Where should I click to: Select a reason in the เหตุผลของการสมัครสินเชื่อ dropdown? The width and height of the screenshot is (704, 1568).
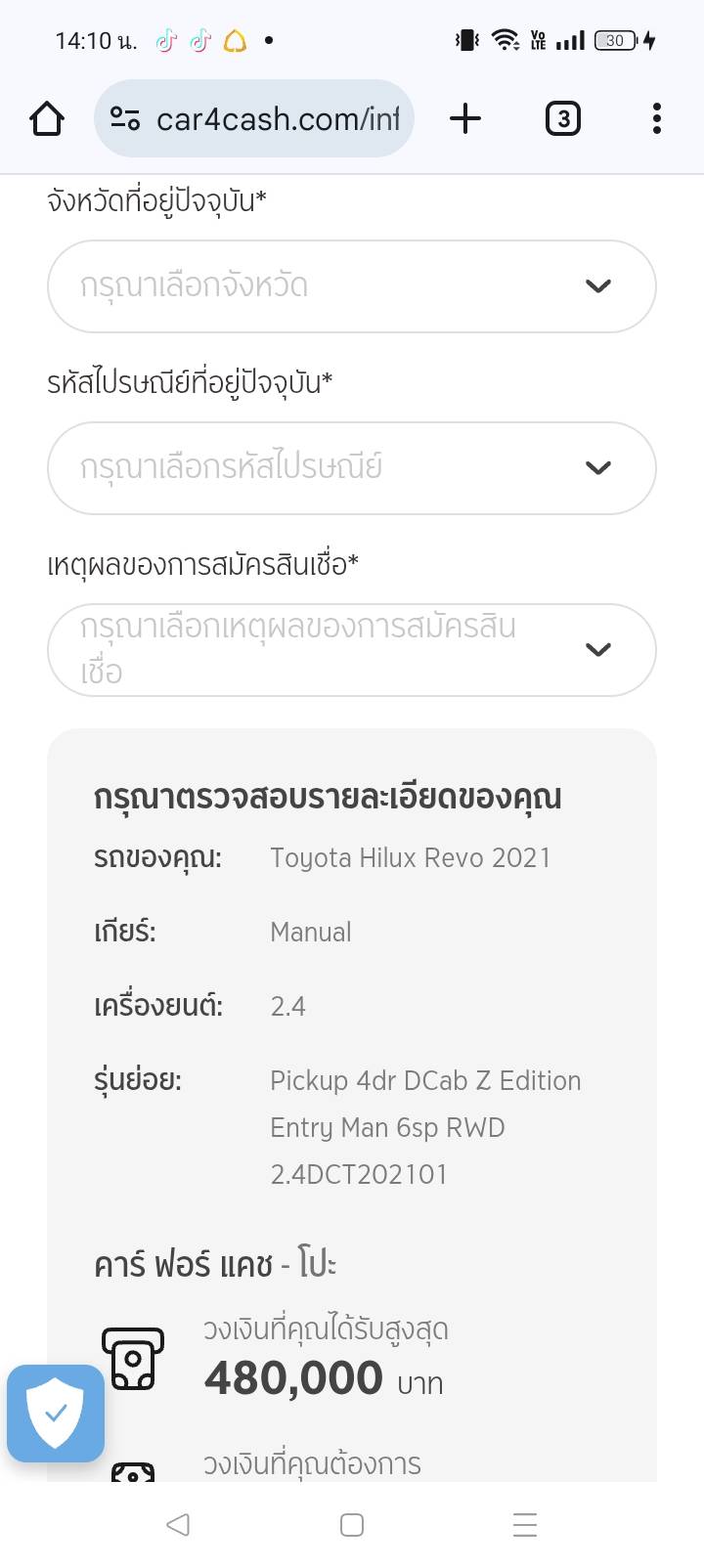(x=351, y=650)
